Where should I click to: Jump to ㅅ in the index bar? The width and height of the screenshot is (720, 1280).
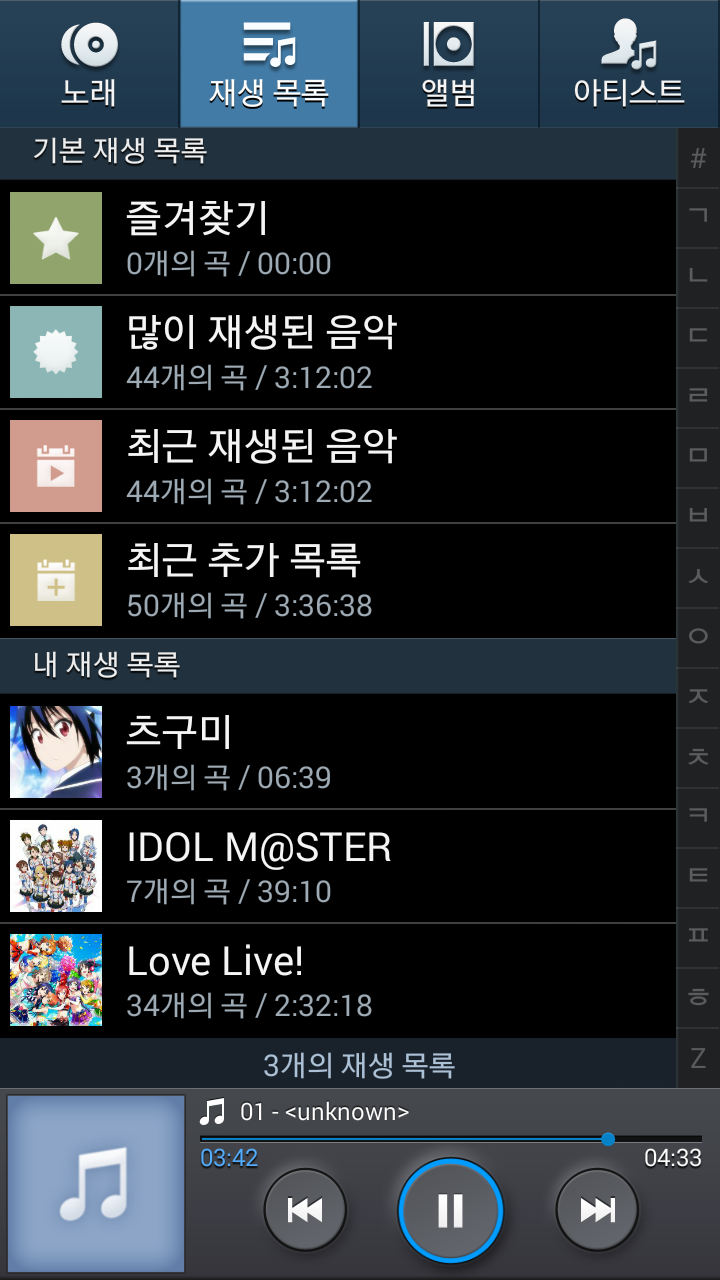coord(699,576)
